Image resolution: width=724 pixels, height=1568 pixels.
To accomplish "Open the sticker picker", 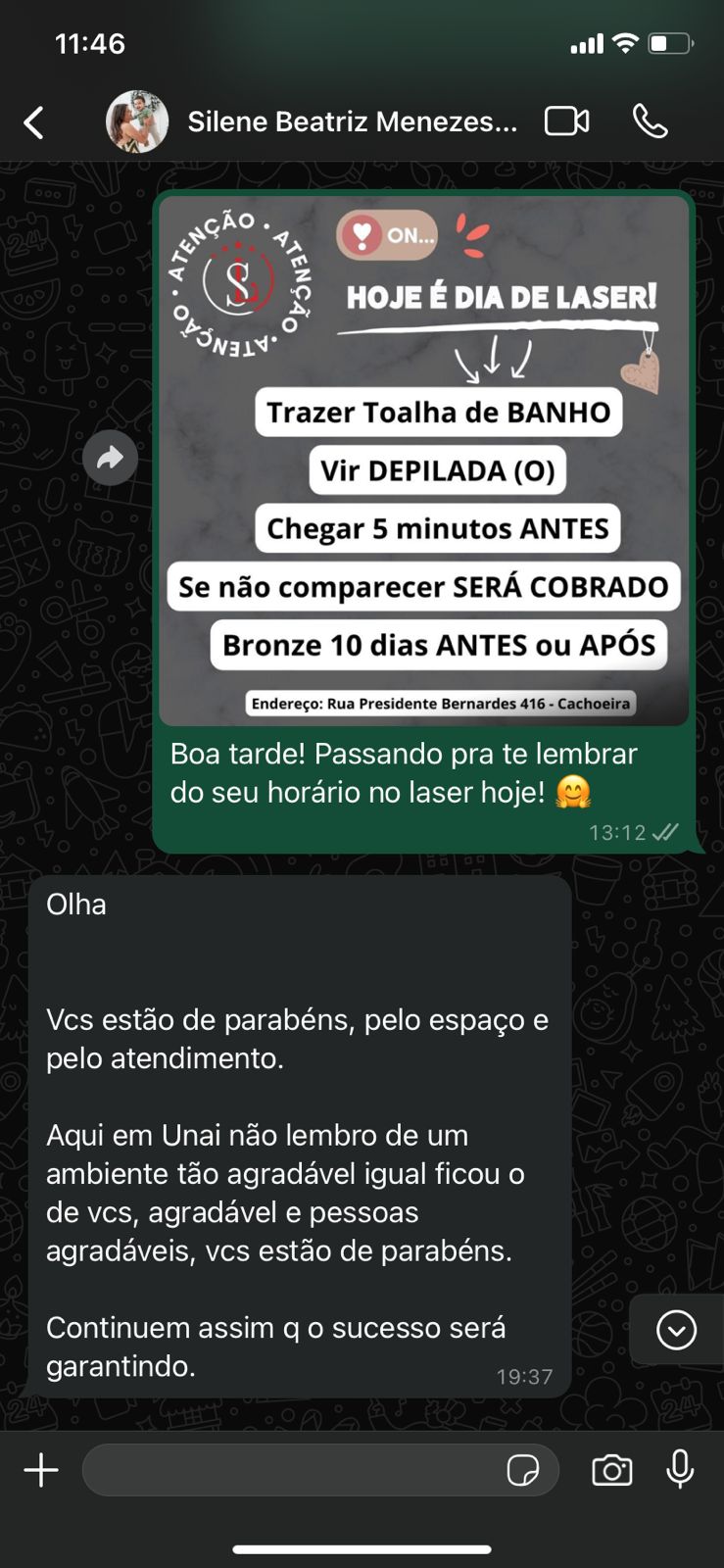I will pyautogui.click(x=523, y=1470).
